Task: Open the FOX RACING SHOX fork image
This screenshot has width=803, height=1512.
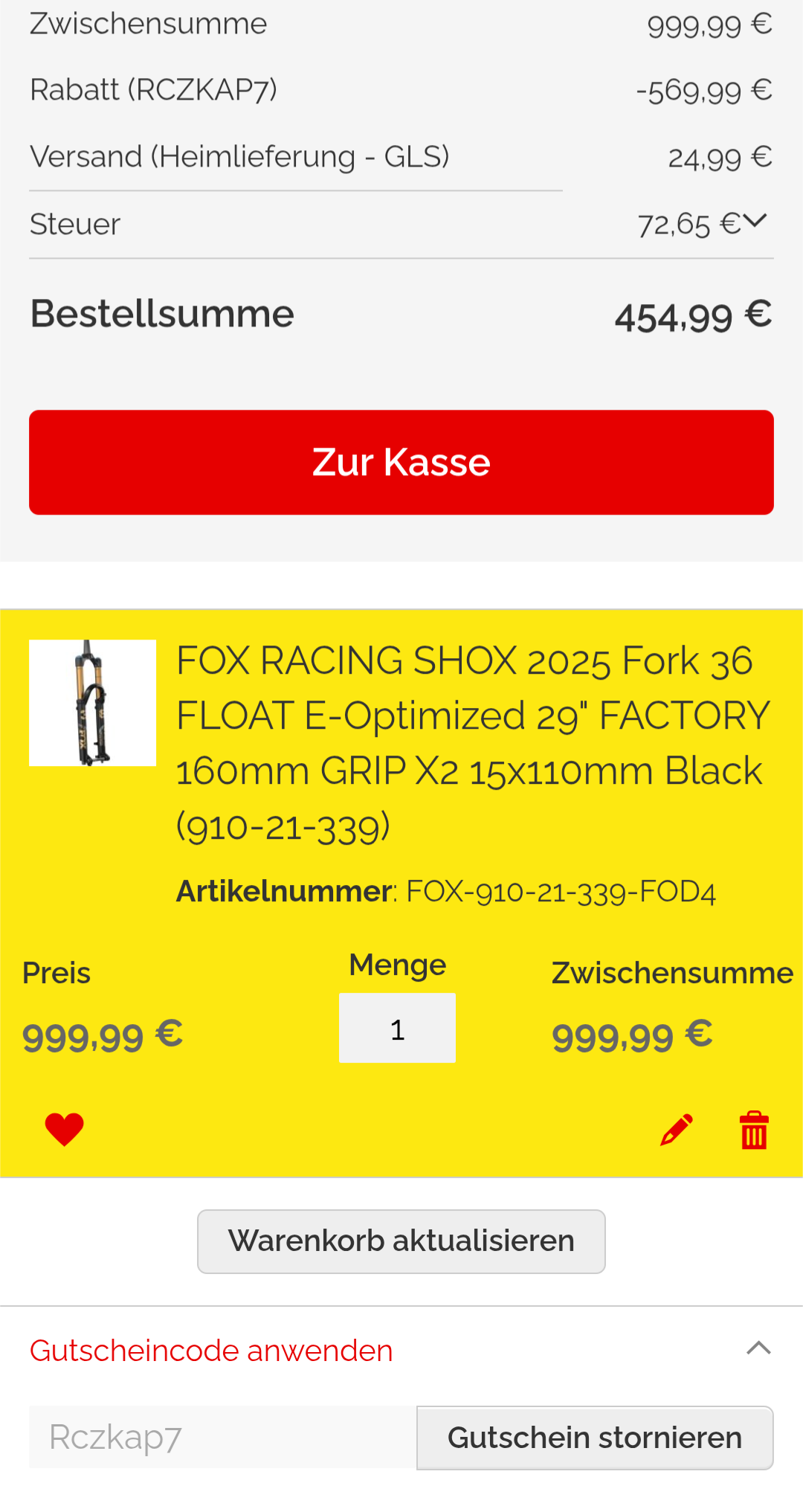Action: (x=92, y=703)
